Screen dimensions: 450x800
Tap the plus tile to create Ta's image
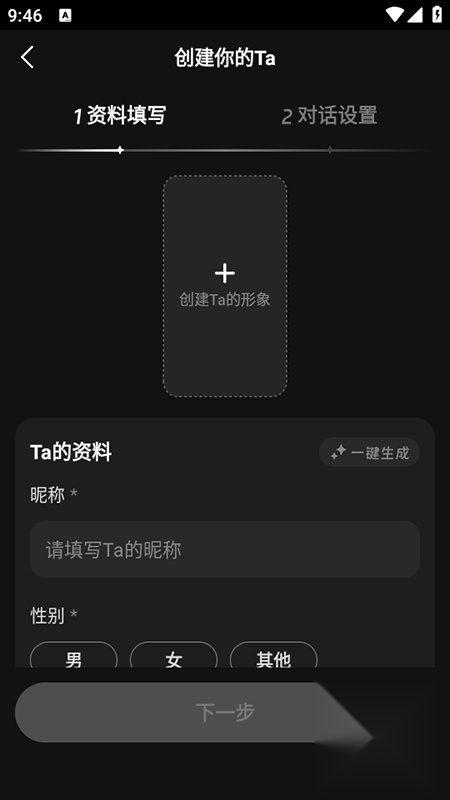pos(225,286)
